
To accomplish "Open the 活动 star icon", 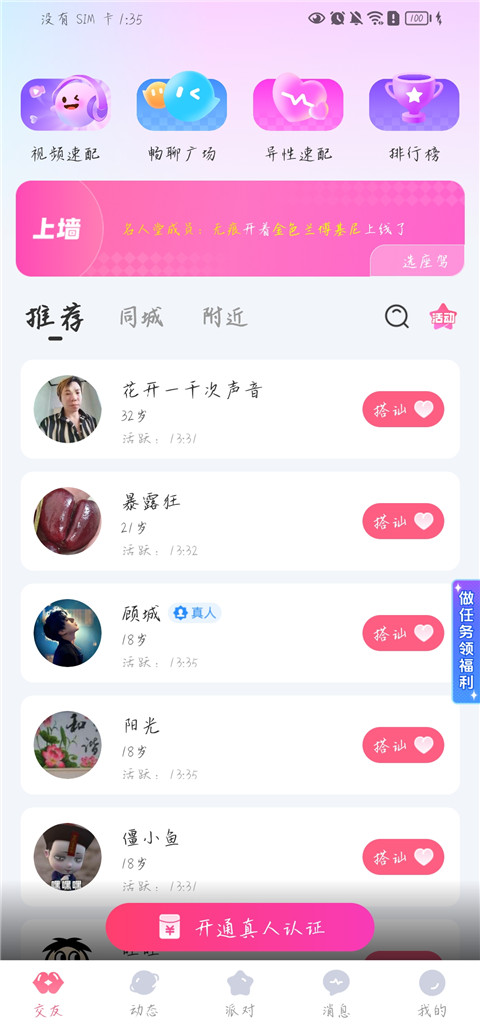I will (443, 317).
